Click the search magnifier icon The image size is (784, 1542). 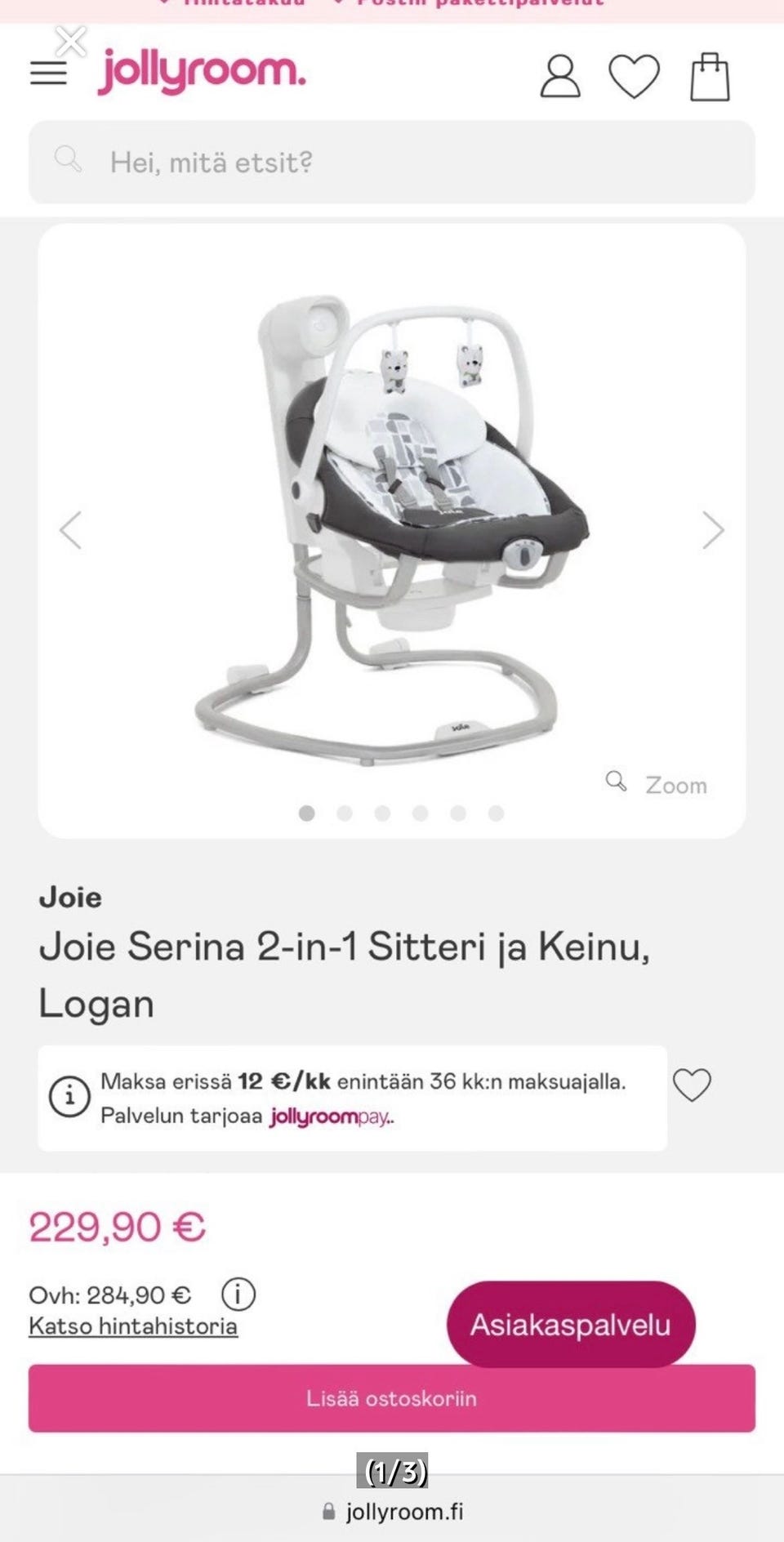tap(69, 157)
